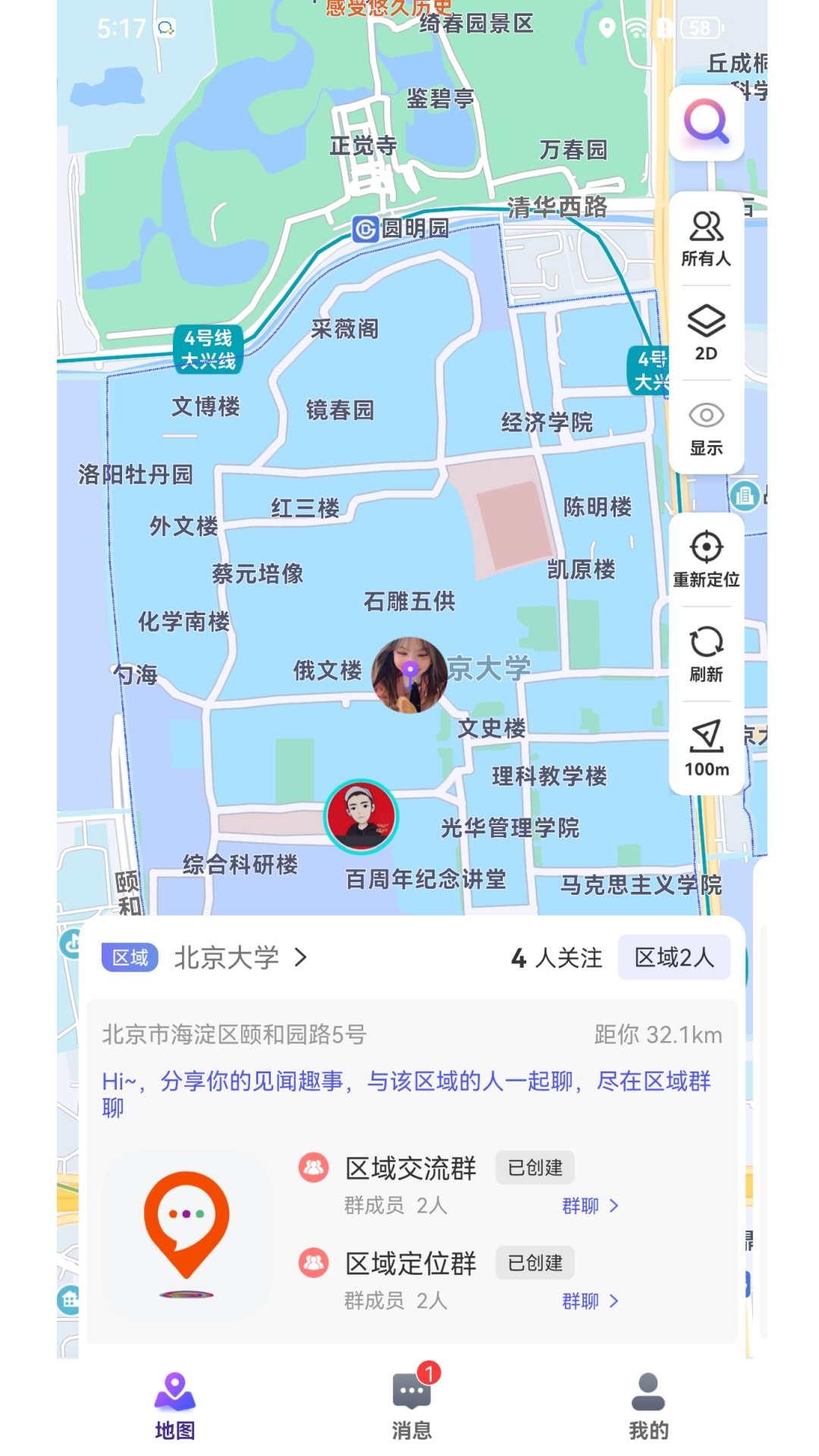
Task: Toggle the map between 2D and 3D view
Action: pyautogui.click(x=705, y=334)
